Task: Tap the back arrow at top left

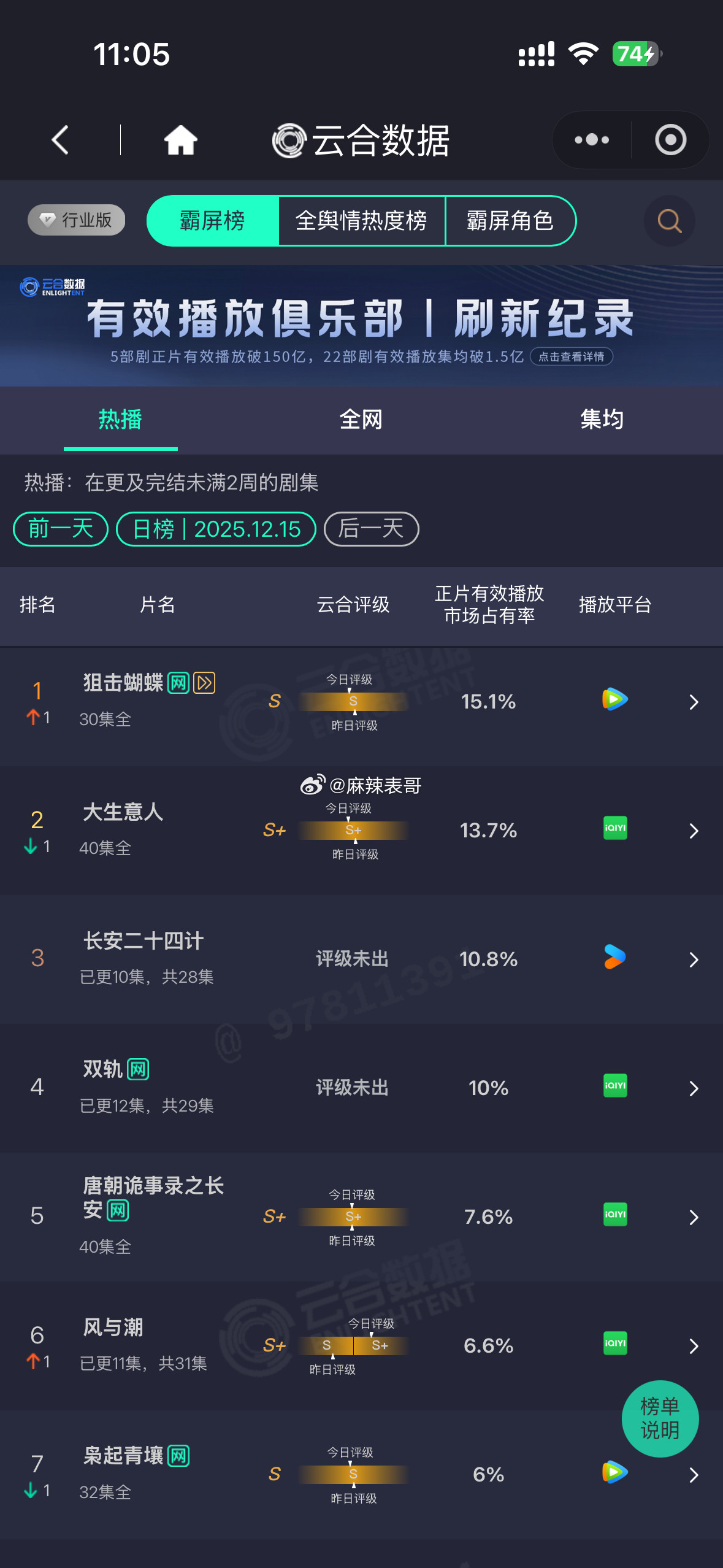Action: click(59, 140)
